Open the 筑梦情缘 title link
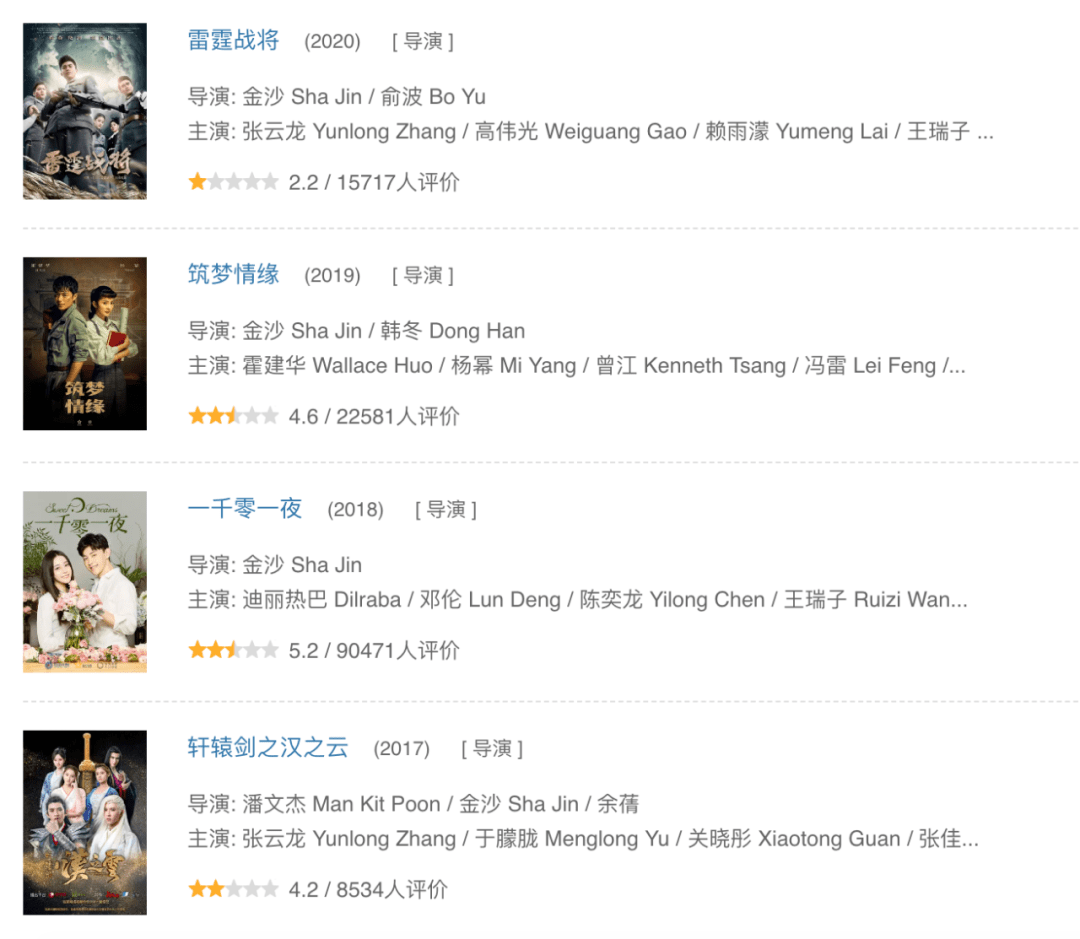1080x939 pixels. click(x=233, y=275)
